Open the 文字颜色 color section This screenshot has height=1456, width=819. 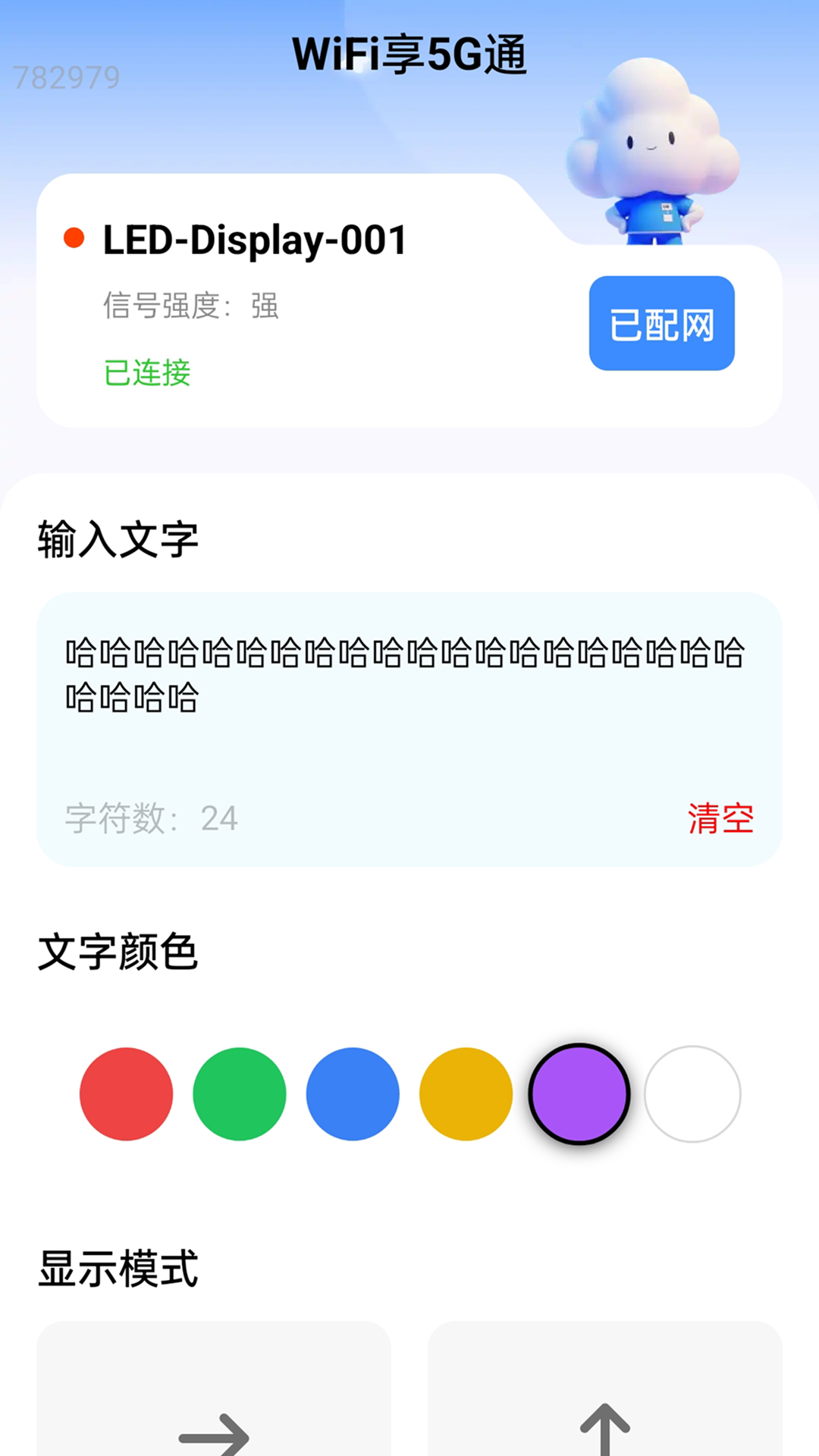click(117, 953)
